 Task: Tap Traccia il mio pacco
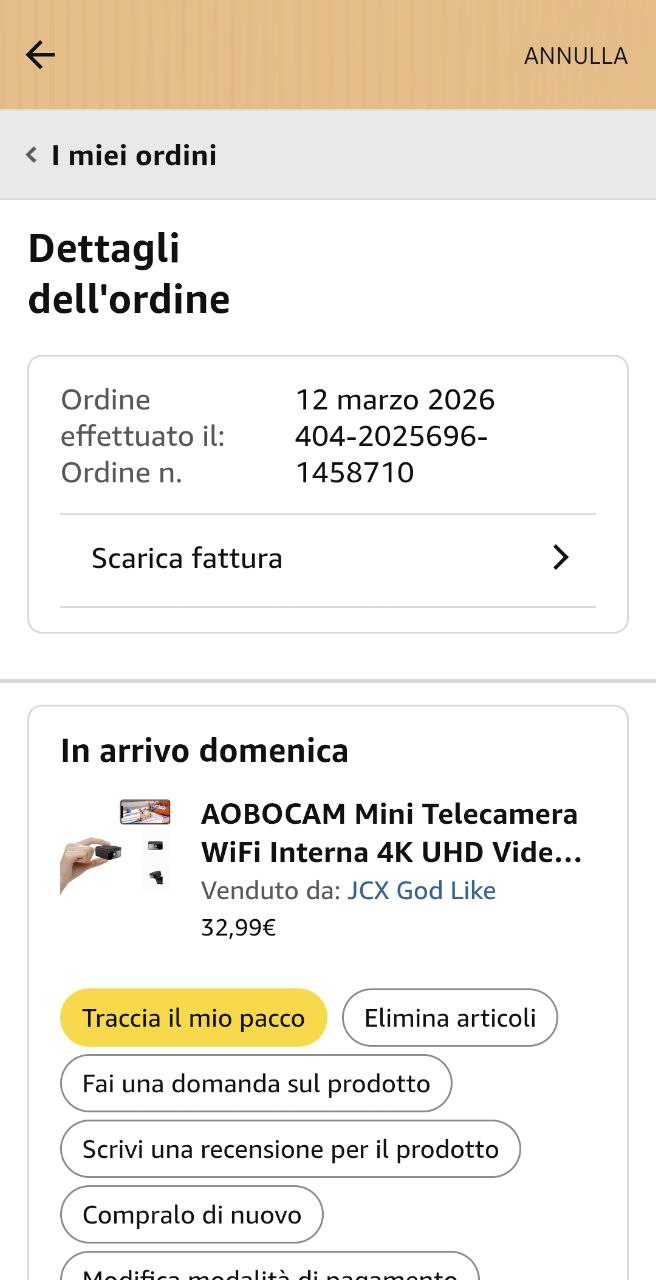[x=193, y=1018]
